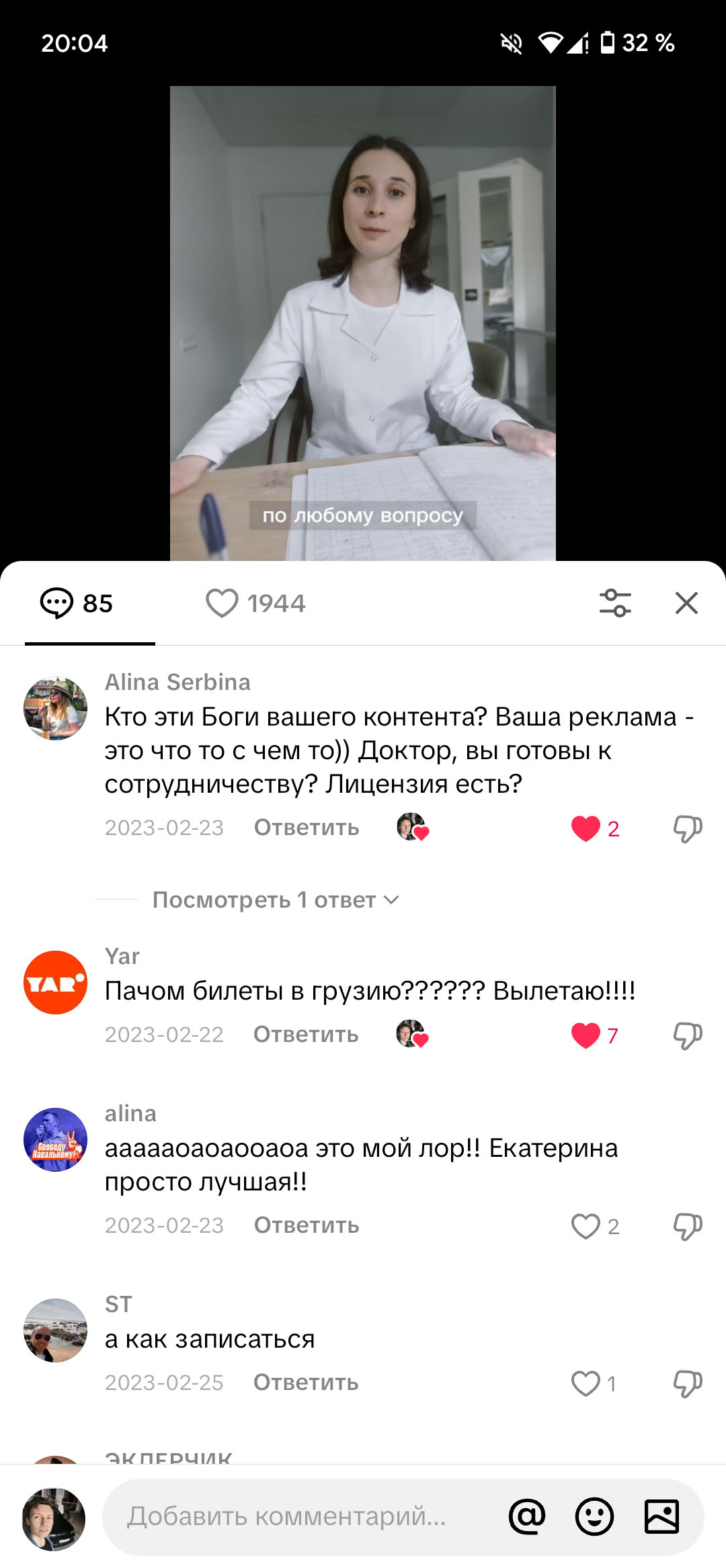726x1568 pixels.
Task: Mention a user with the @ icon
Action: click(527, 1516)
